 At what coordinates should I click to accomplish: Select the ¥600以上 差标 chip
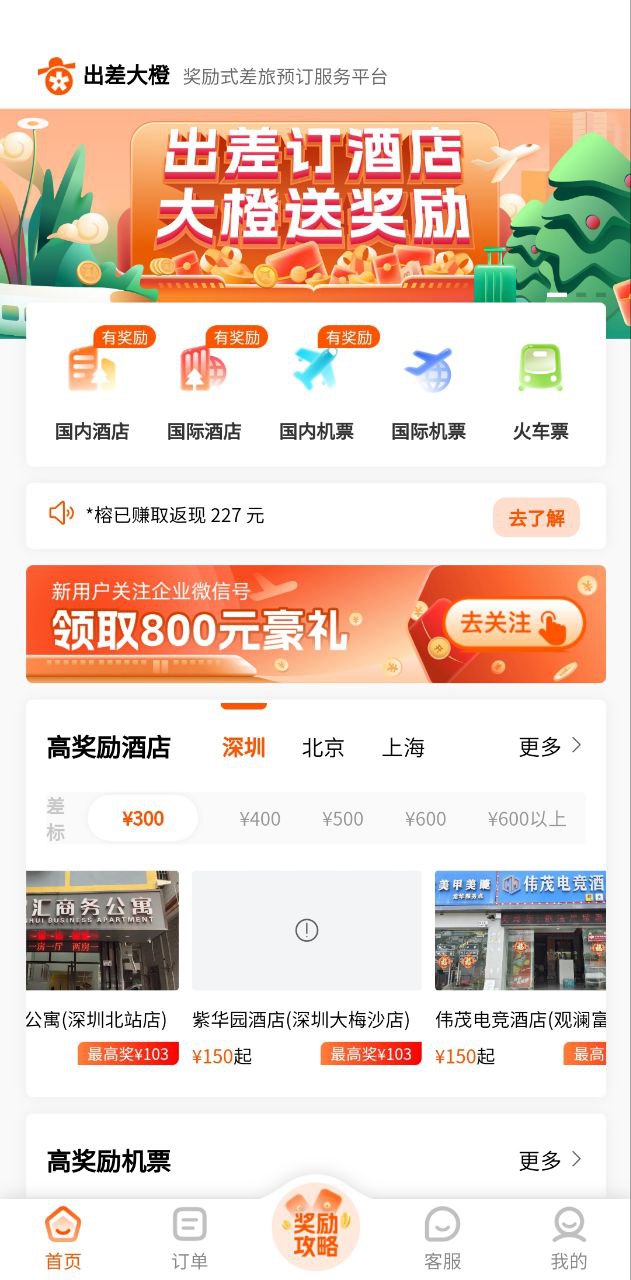tap(526, 819)
